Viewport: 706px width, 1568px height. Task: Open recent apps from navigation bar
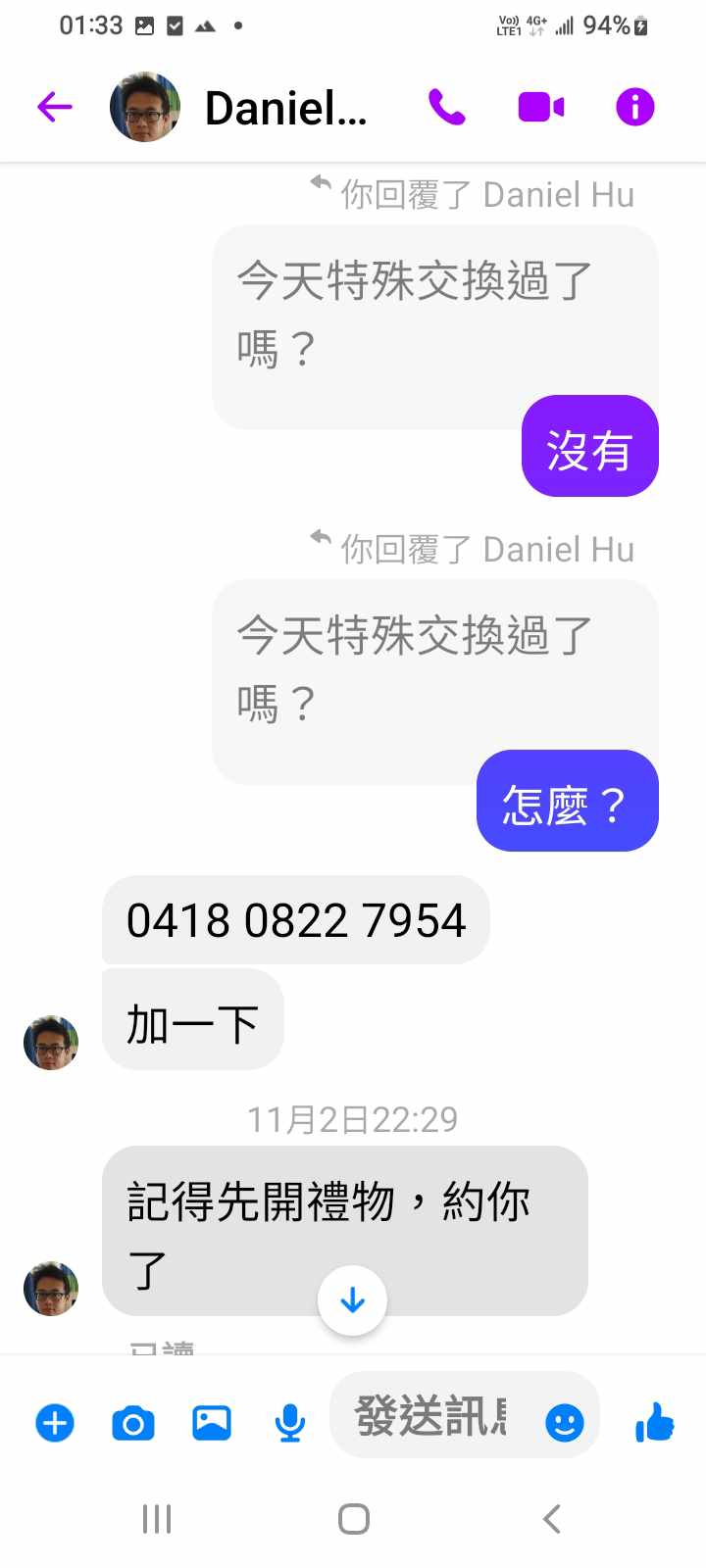157,1519
